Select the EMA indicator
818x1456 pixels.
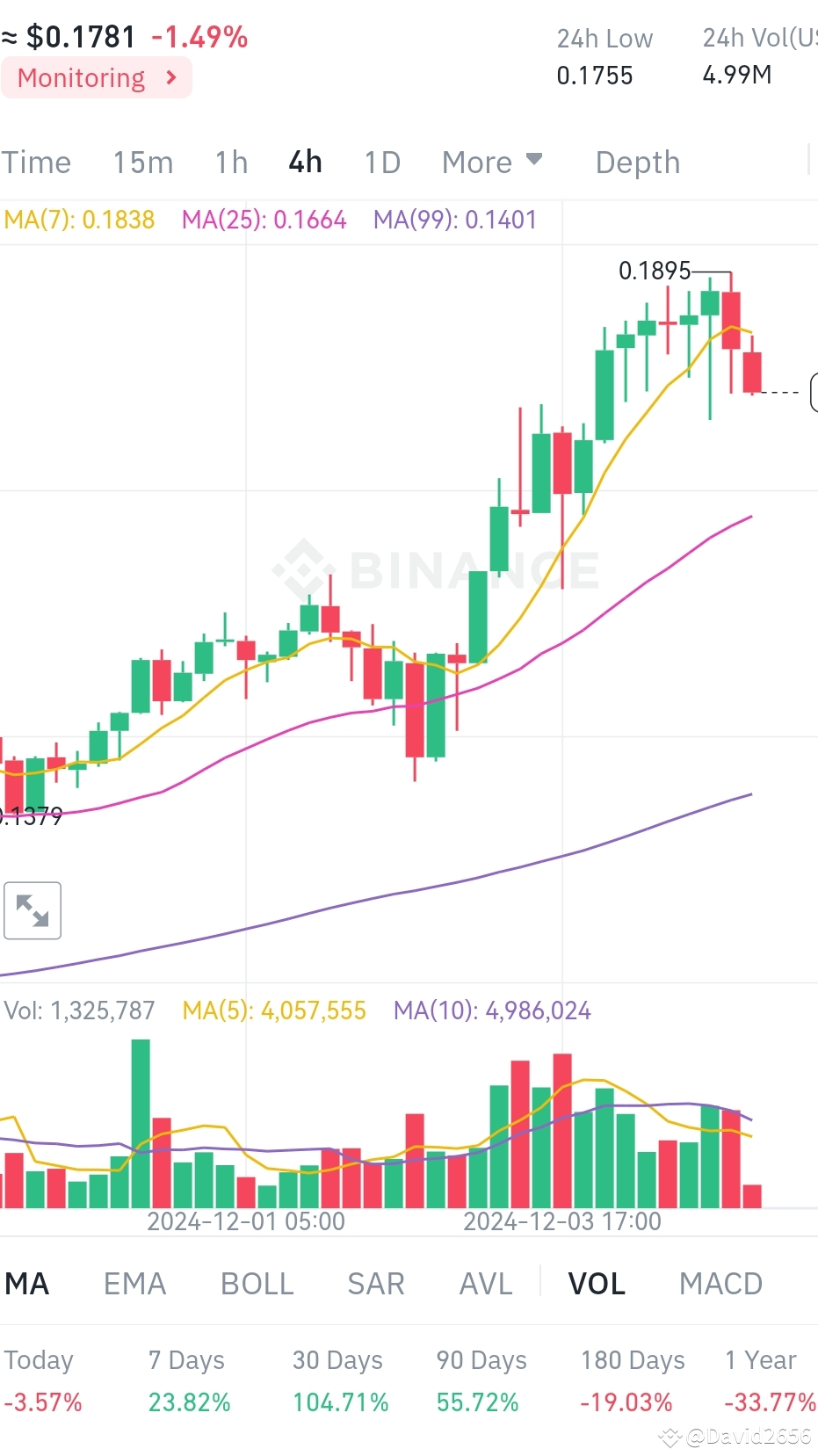[x=134, y=1283]
